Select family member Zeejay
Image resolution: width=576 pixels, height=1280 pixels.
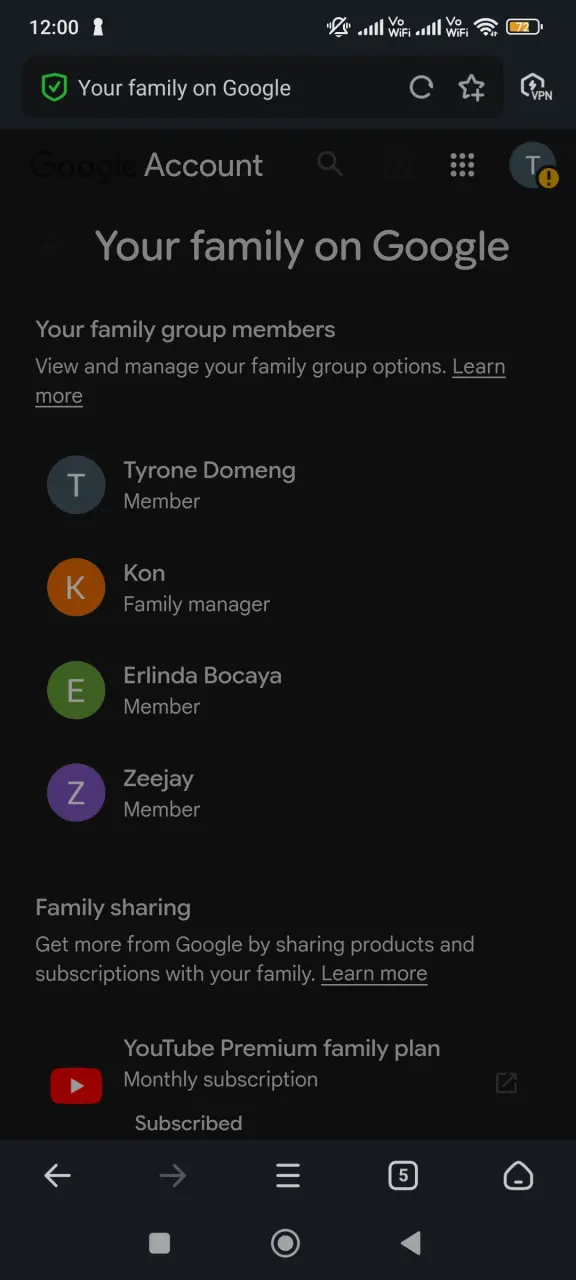coord(288,793)
